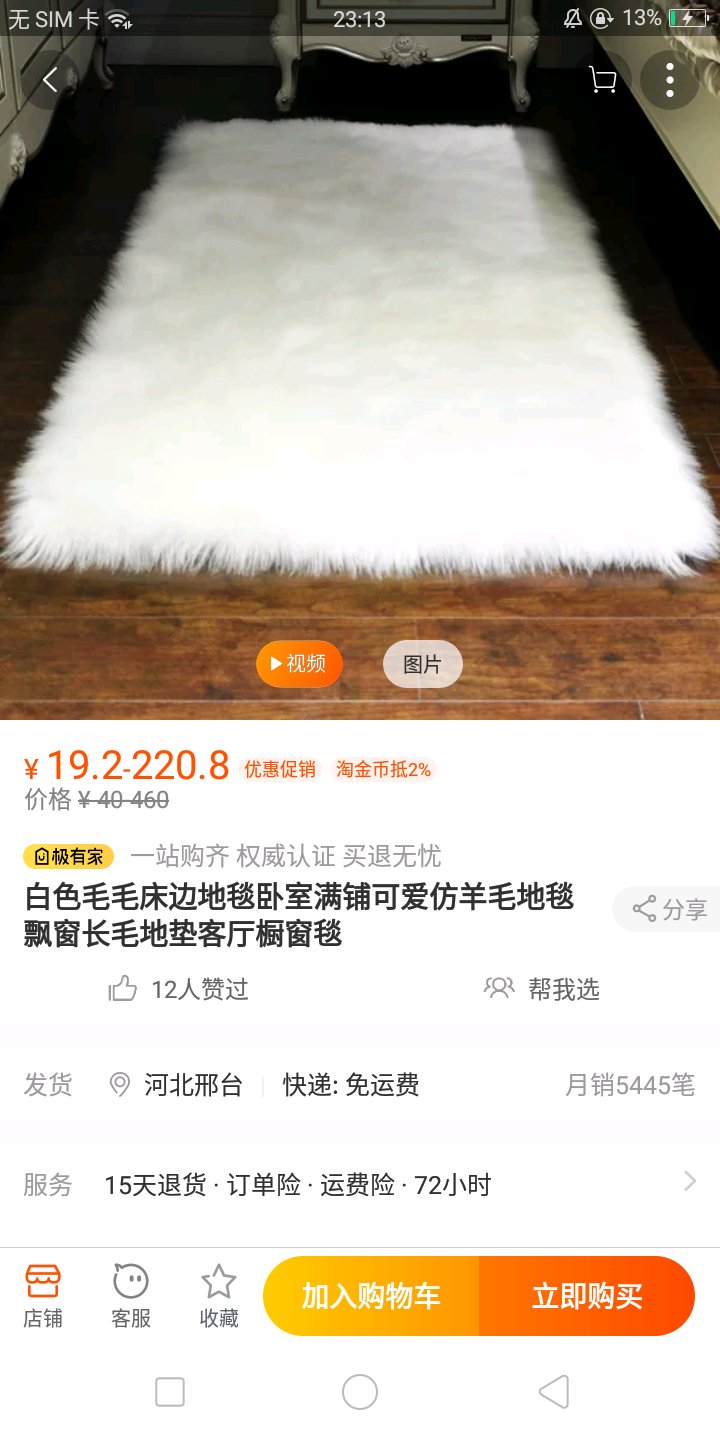720x1440 pixels.
Task: Like the product with the thumbs-up
Action: [x=124, y=989]
